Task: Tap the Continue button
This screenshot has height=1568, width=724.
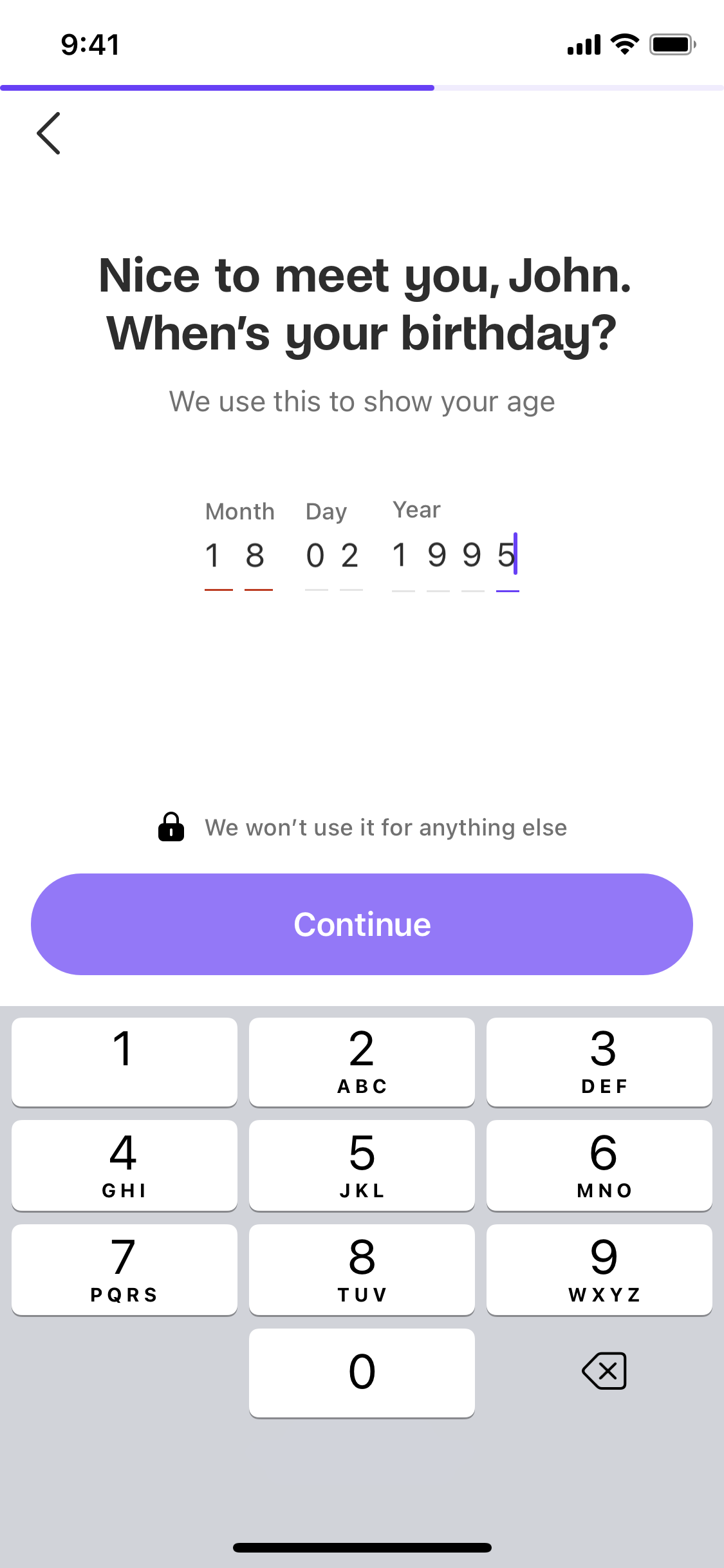Action: tap(362, 924)
